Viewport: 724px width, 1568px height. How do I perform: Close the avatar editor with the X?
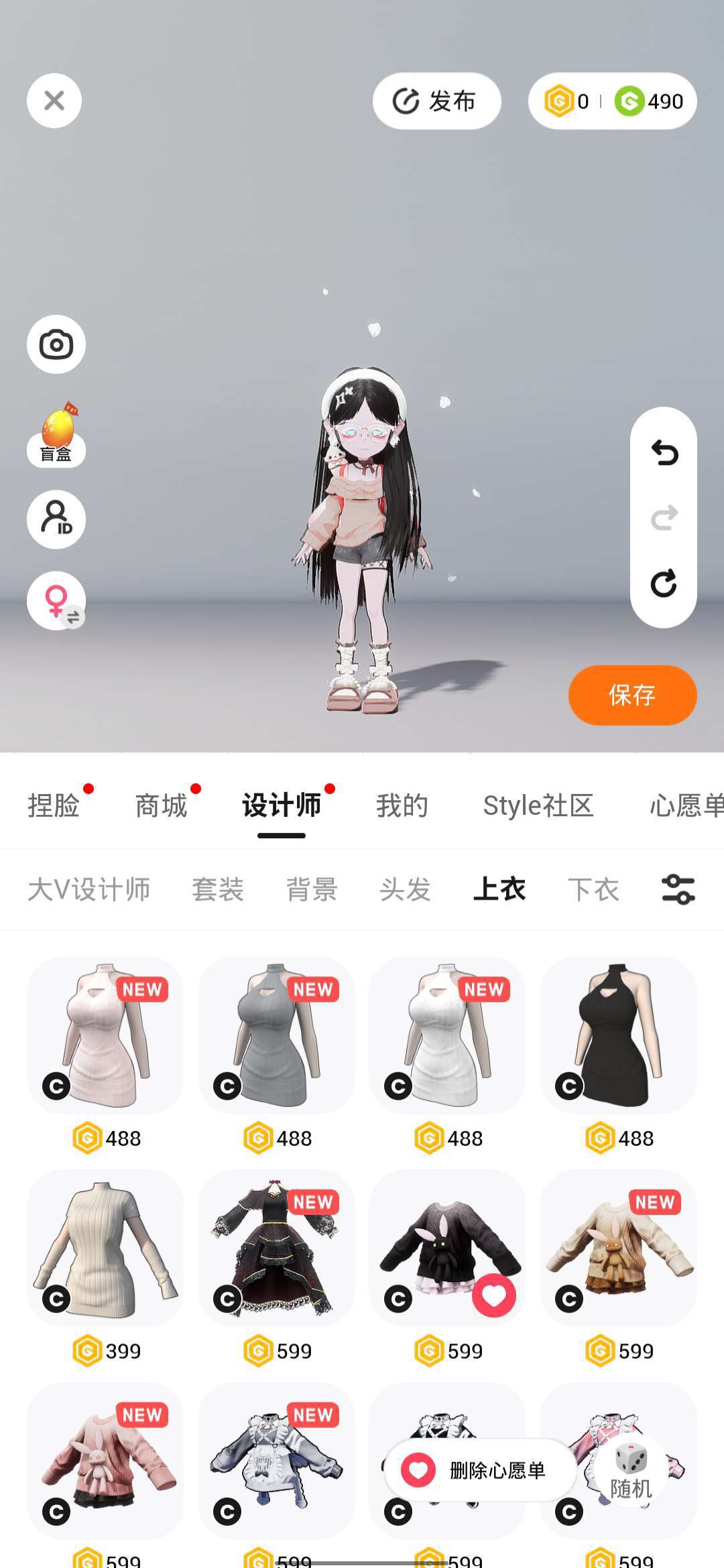[54, 101]
